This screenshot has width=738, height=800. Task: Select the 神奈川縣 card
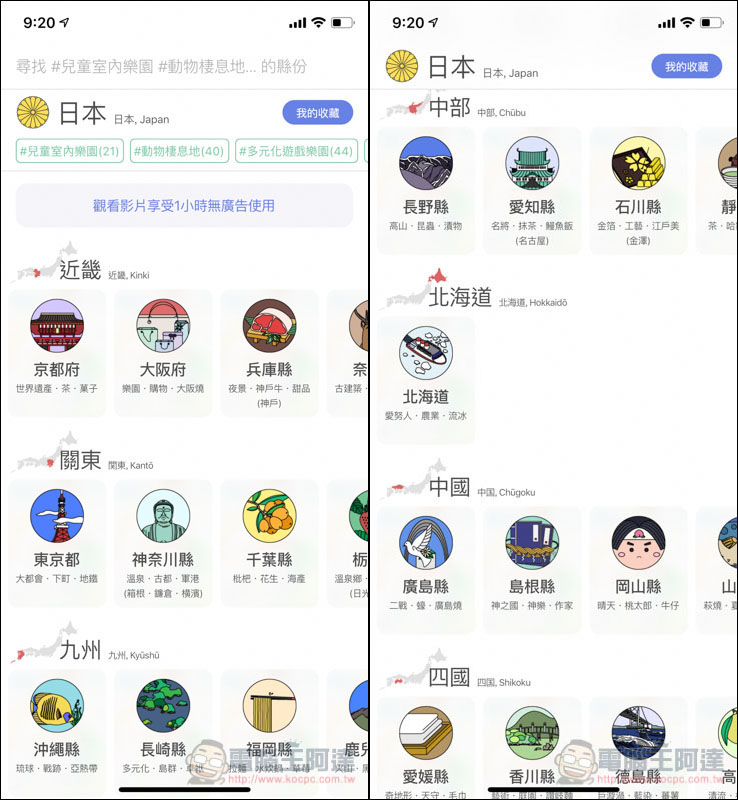click(163, 538)
